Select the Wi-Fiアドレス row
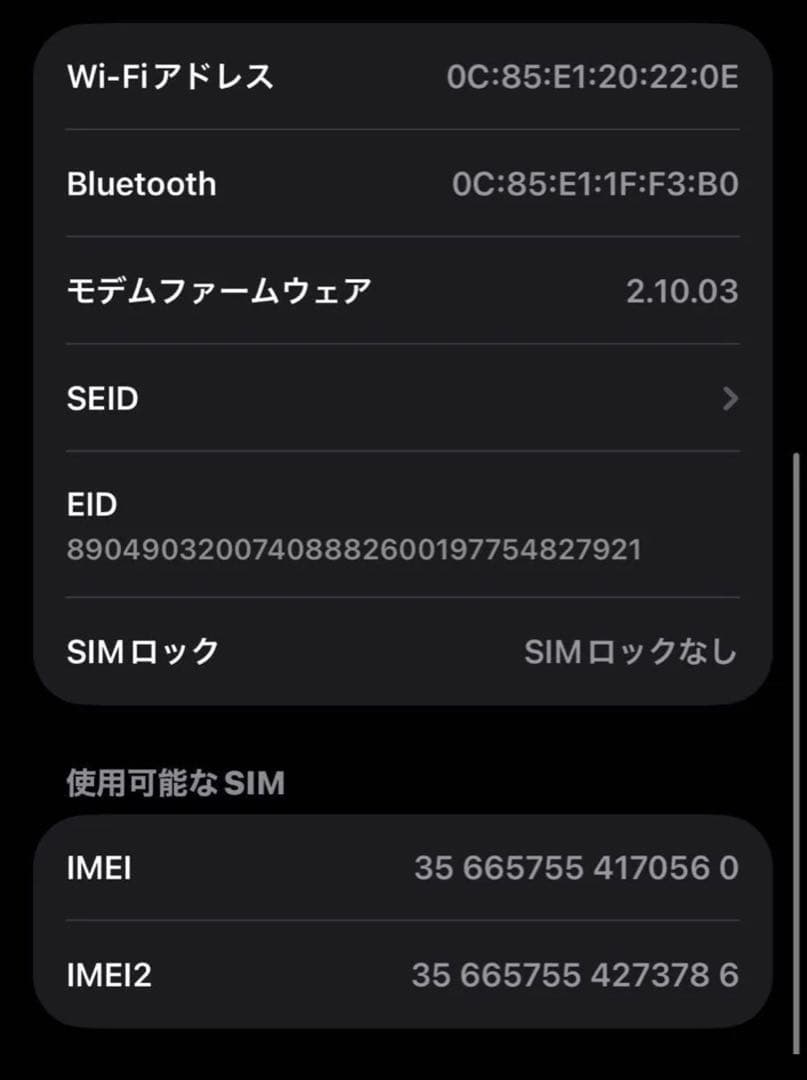Viewport: 807px width, 1080px height. (400, 76)
